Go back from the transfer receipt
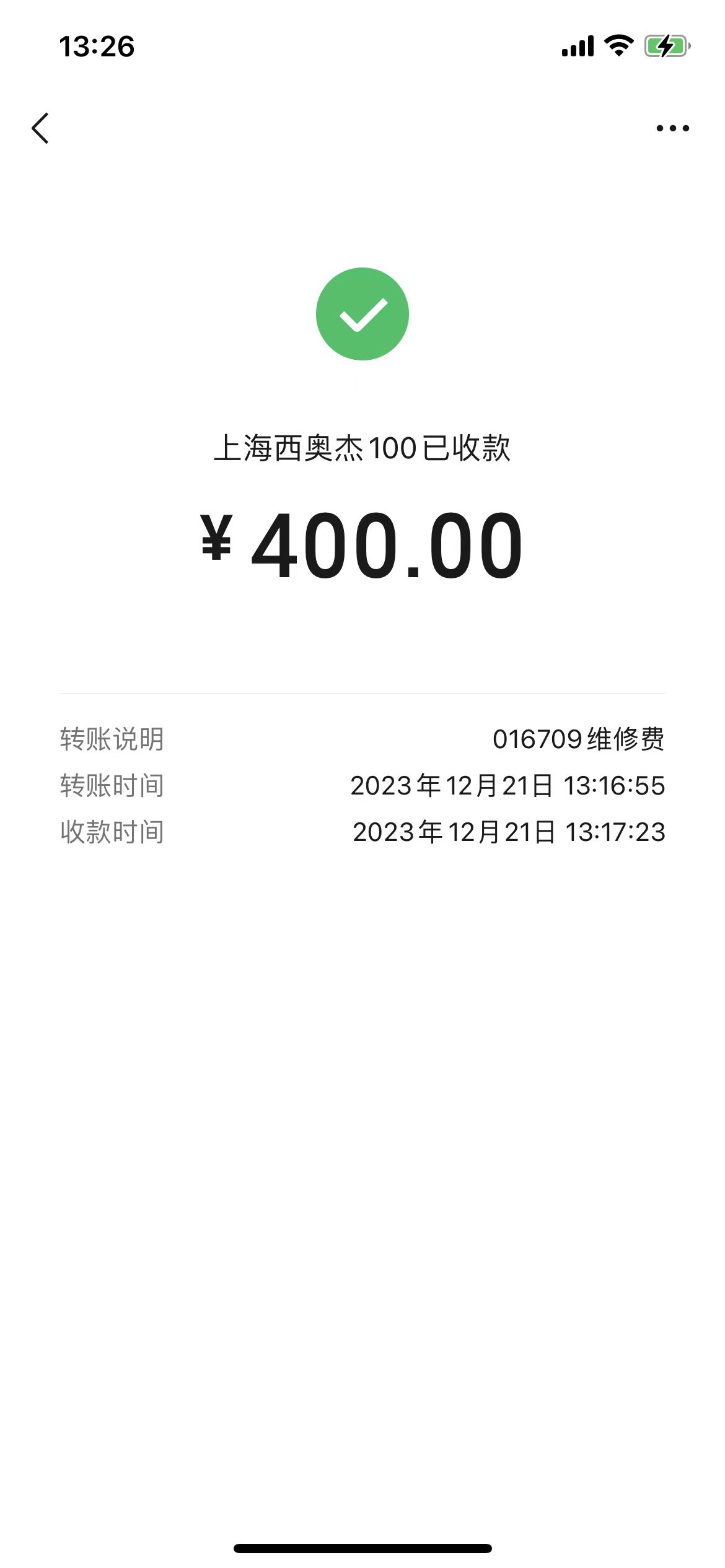 pos(40,128)
